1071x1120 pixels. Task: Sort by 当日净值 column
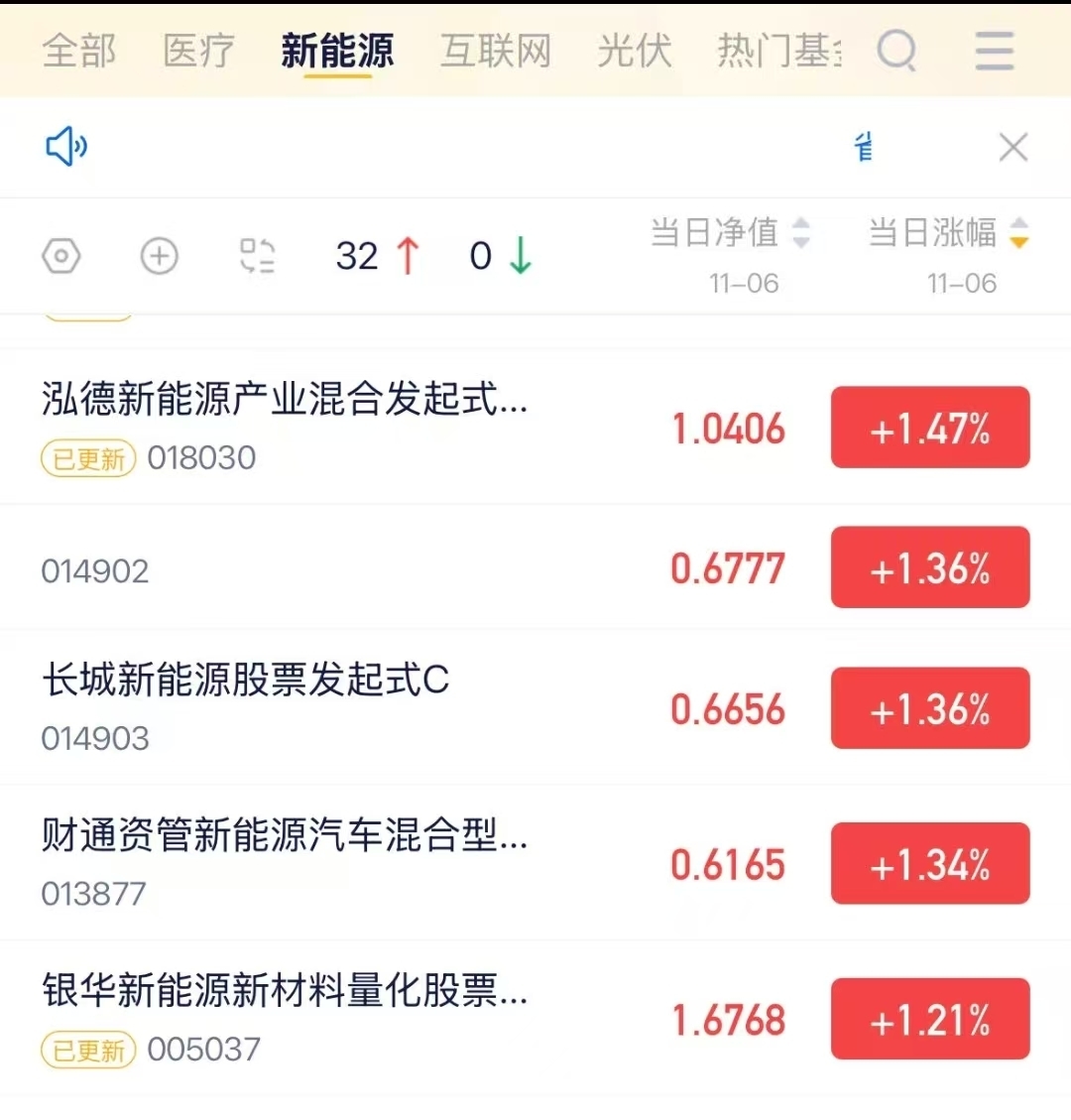(x=731, y=233)
